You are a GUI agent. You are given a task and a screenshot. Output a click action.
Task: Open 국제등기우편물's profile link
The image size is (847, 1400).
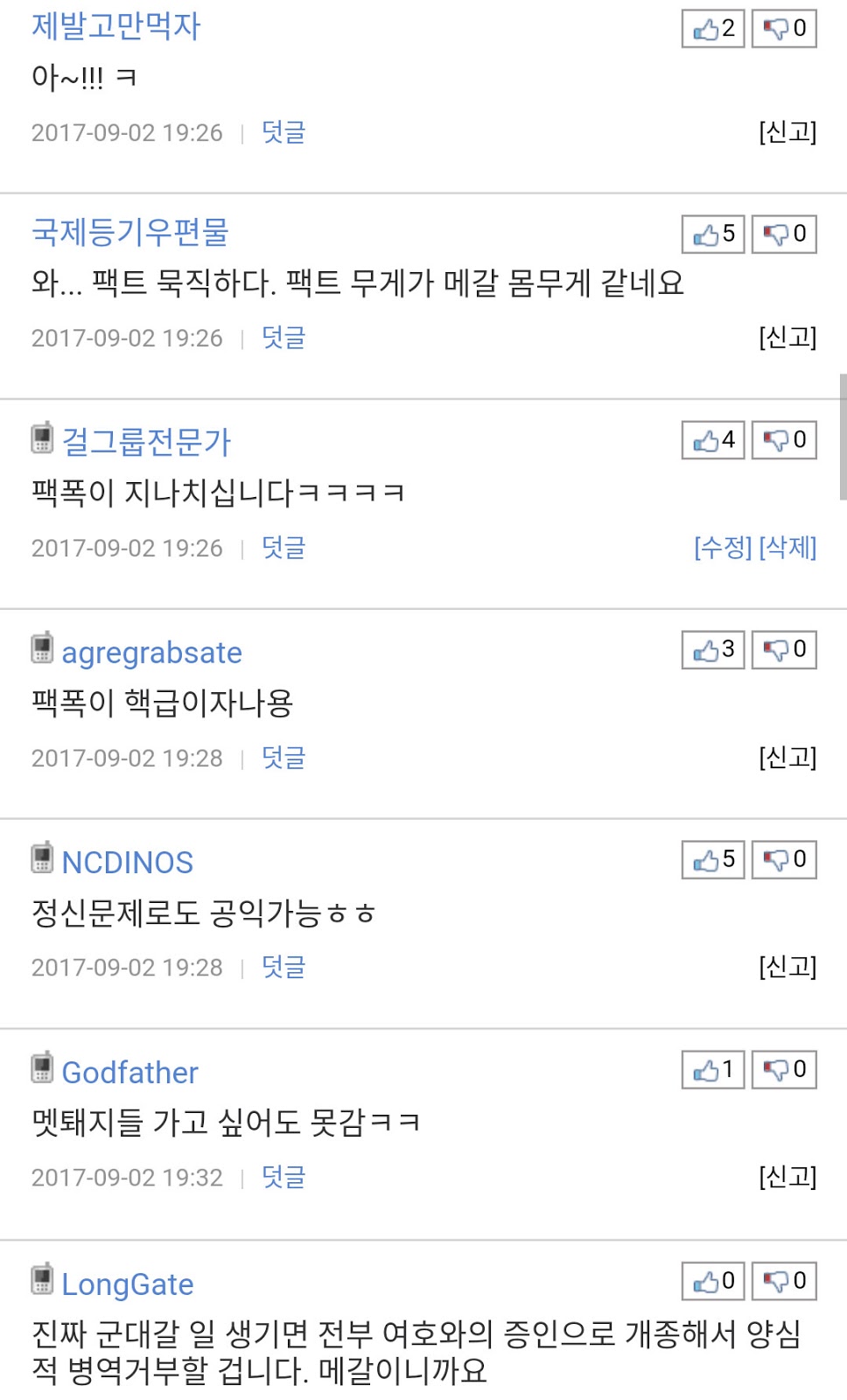[x=129, y=232]
